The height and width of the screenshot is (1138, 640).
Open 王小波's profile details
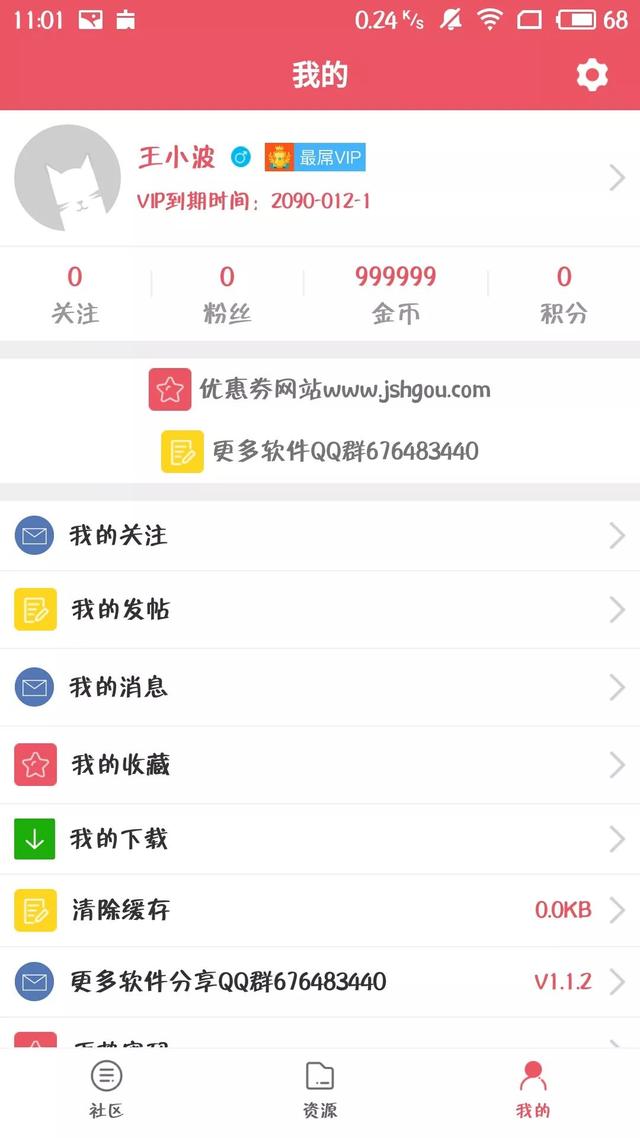320,178
